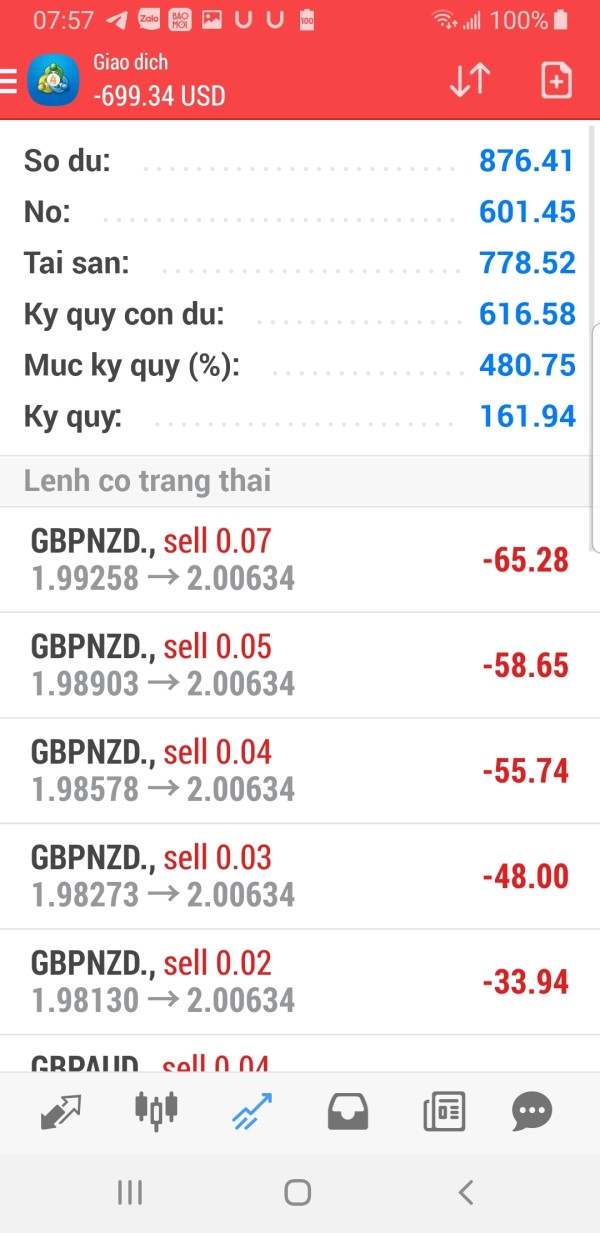The height and width of the screenshot is (1233, 600).
Task: Tap the system back button
Action: click(x=465, y=1192)
